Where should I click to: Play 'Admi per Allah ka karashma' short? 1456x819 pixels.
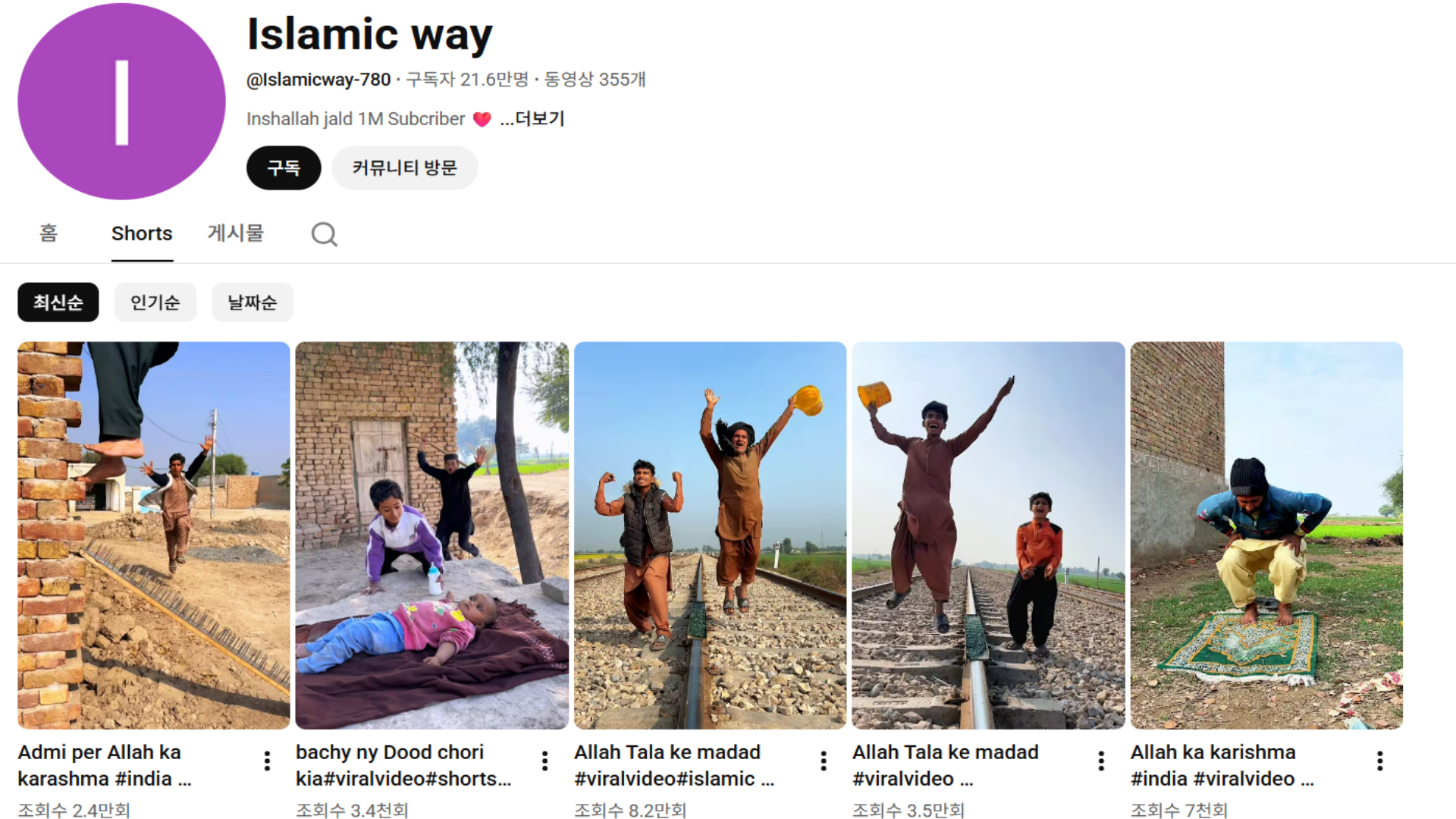pos(154,535)
